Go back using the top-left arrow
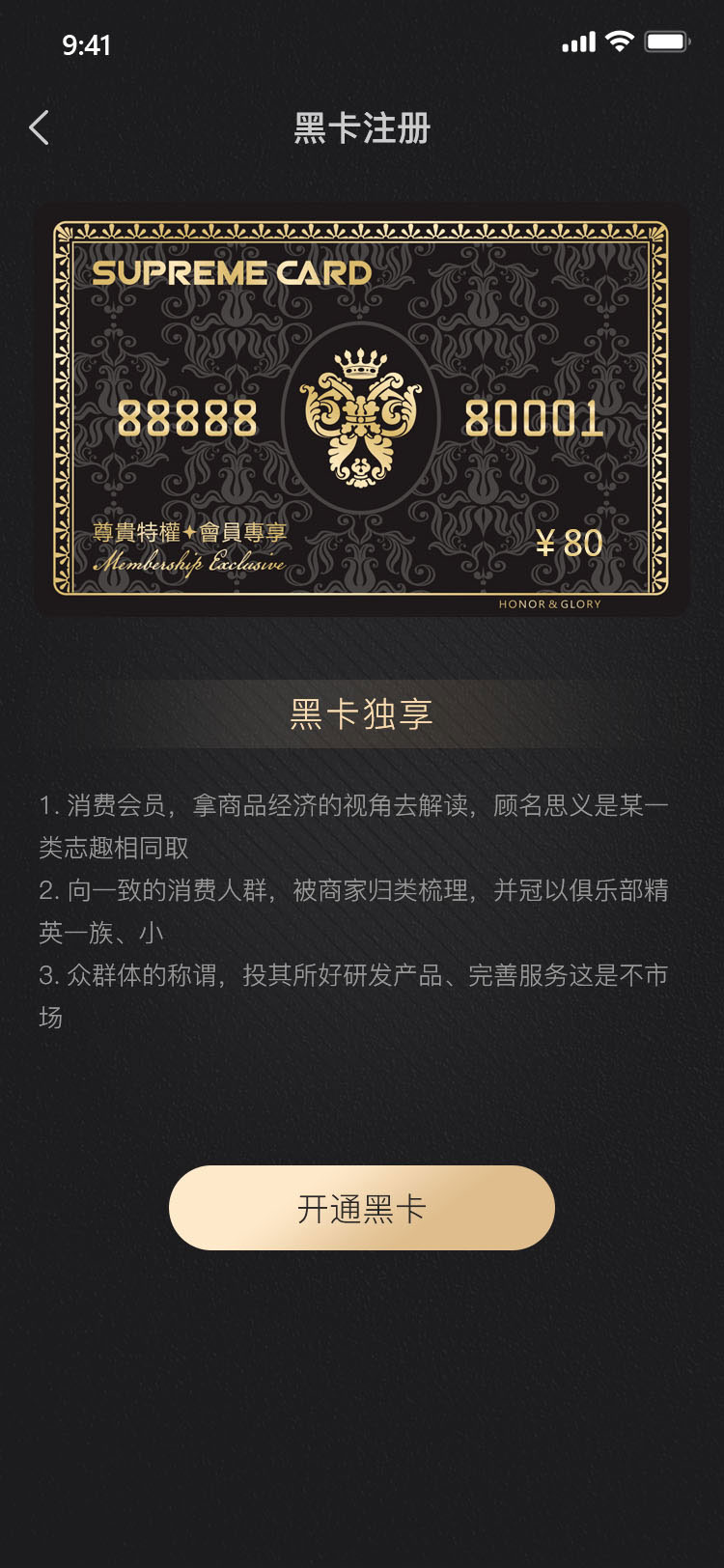724x1568 pixels. click(40, 127)
